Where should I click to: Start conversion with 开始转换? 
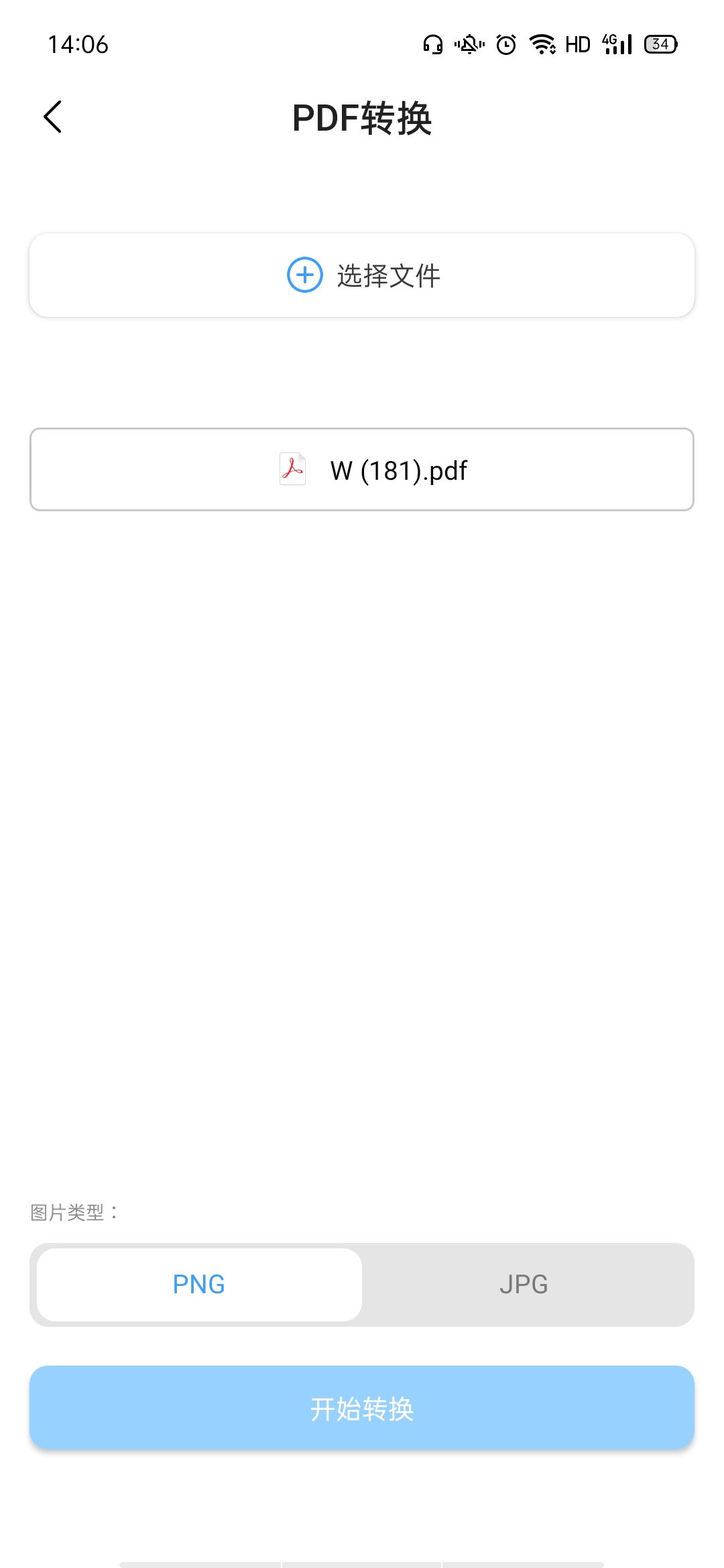click(x=362, y=1409)
